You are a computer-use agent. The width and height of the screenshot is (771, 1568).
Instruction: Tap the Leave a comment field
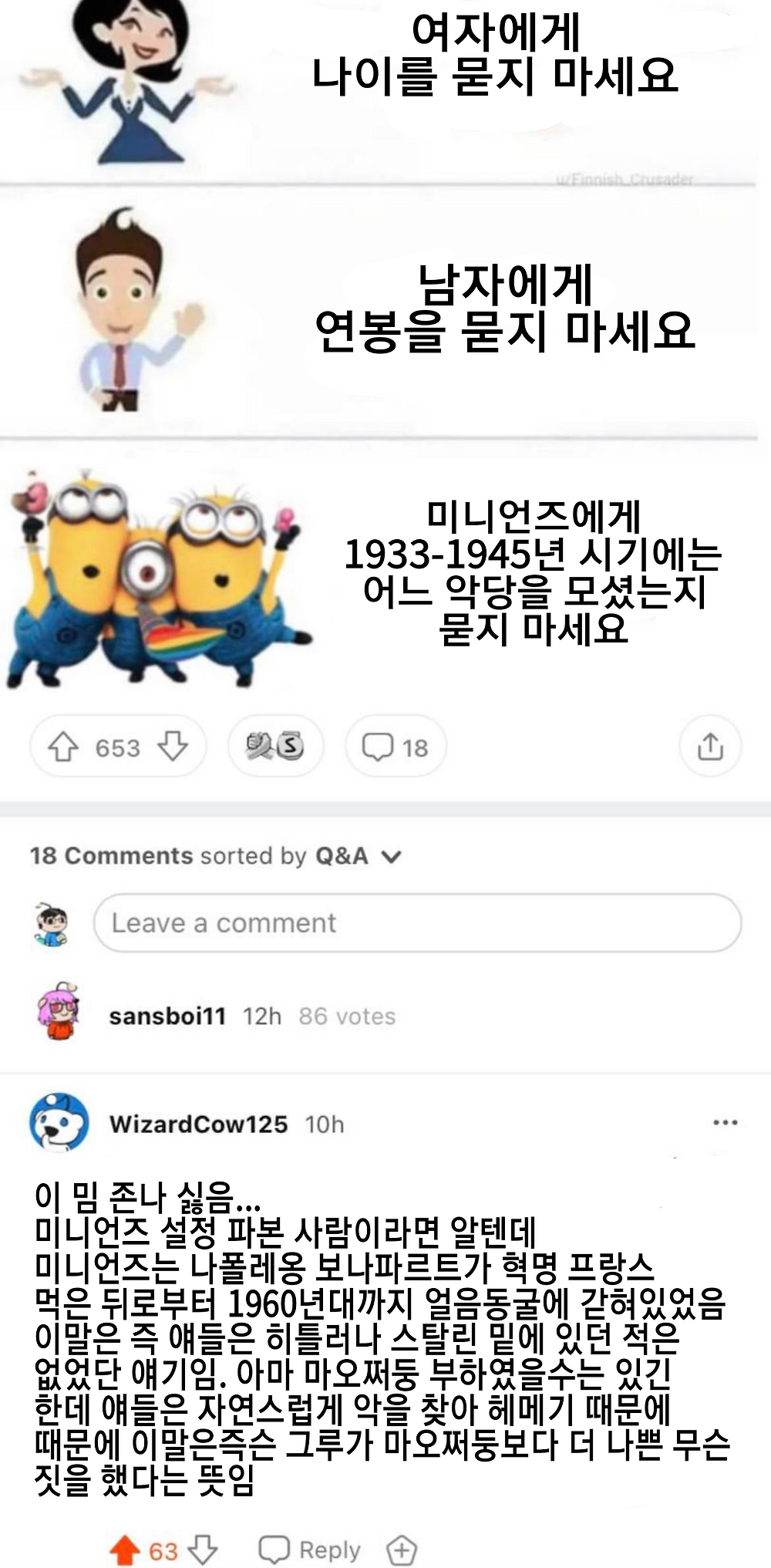click(x=416, y=923)
